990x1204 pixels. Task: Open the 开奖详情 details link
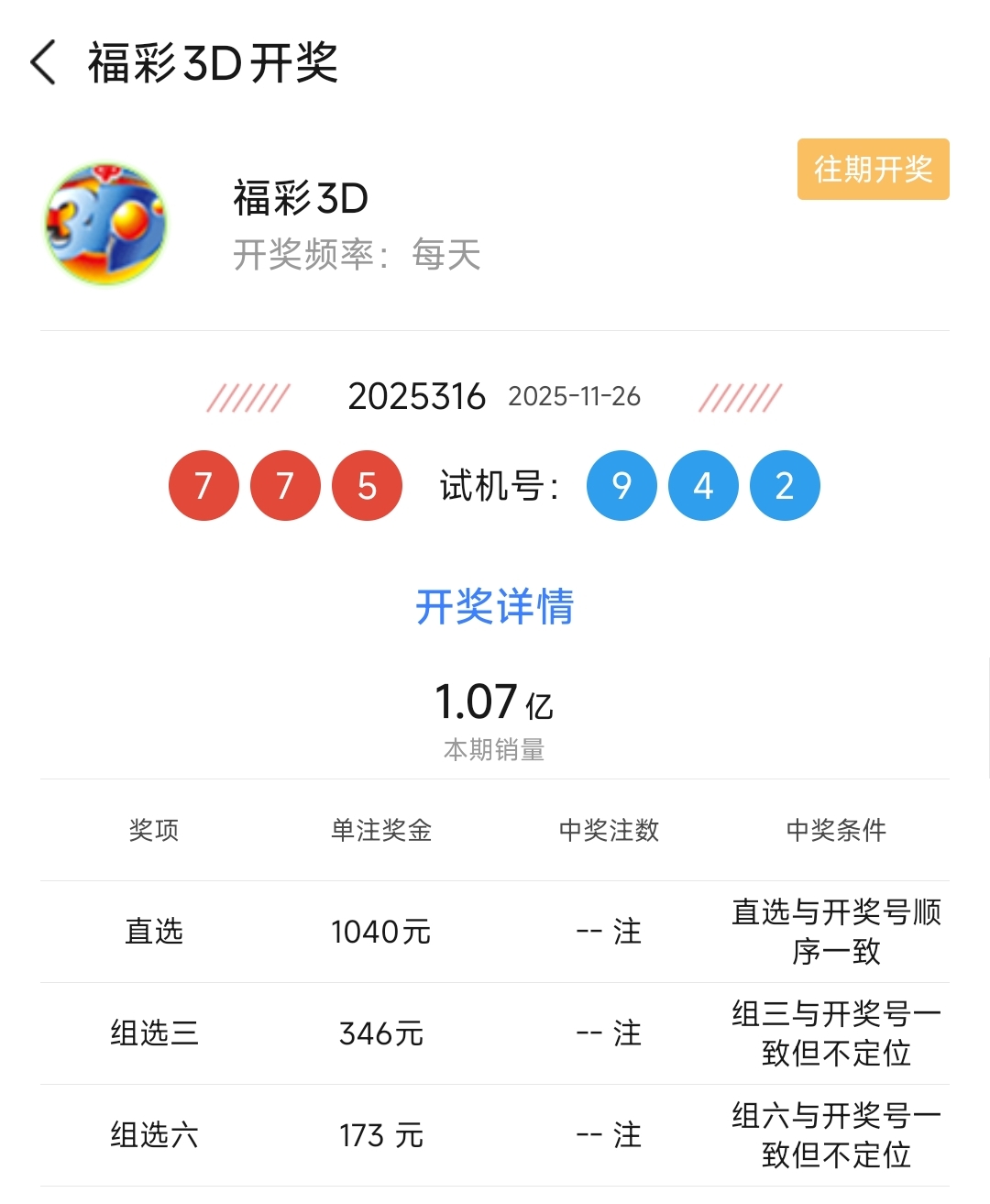coord(495,605)
